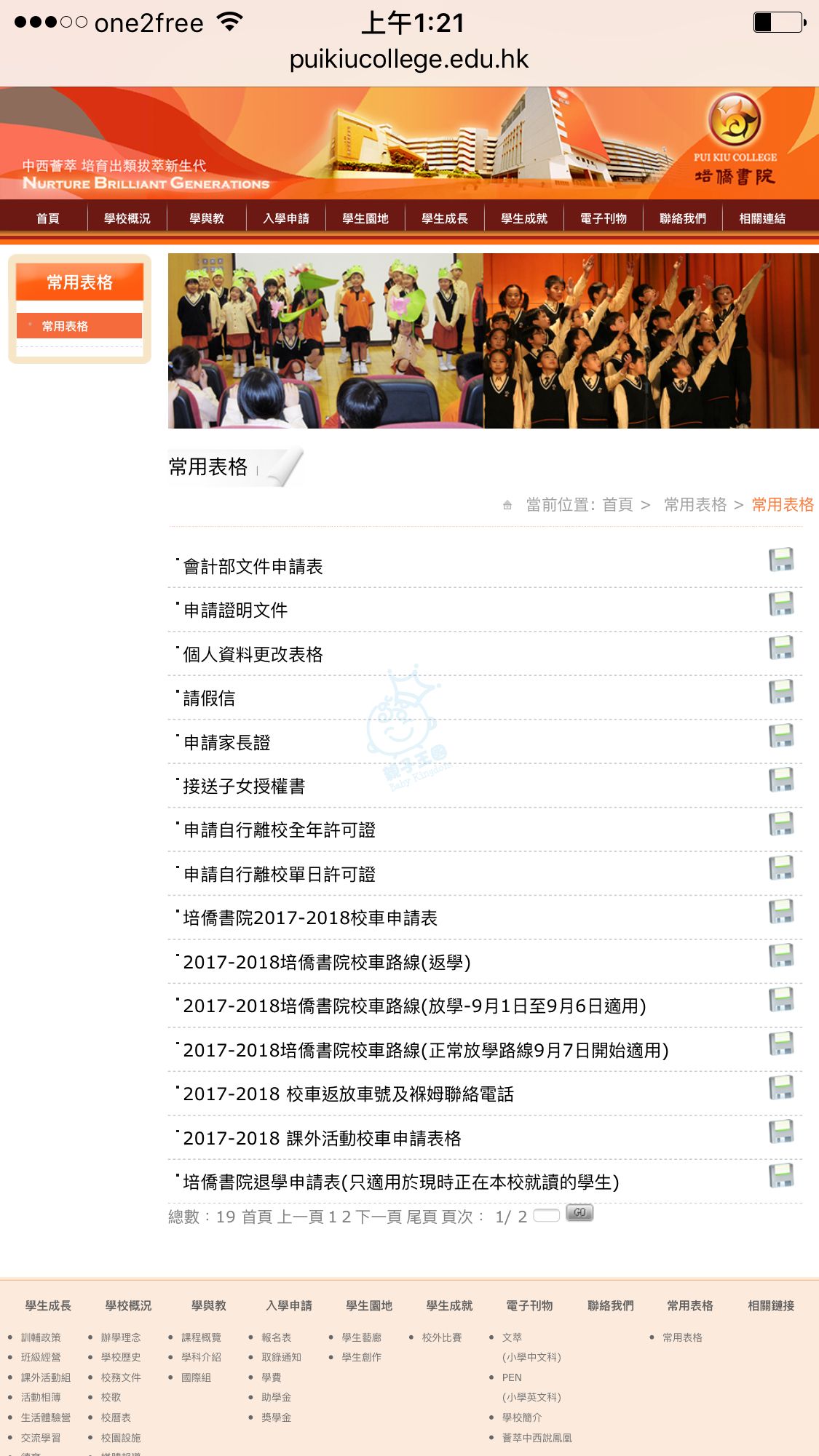Viewport: 819px width, 1456px height.
Task: Open 學校概況 in the top menu
Action: (127, 218)
